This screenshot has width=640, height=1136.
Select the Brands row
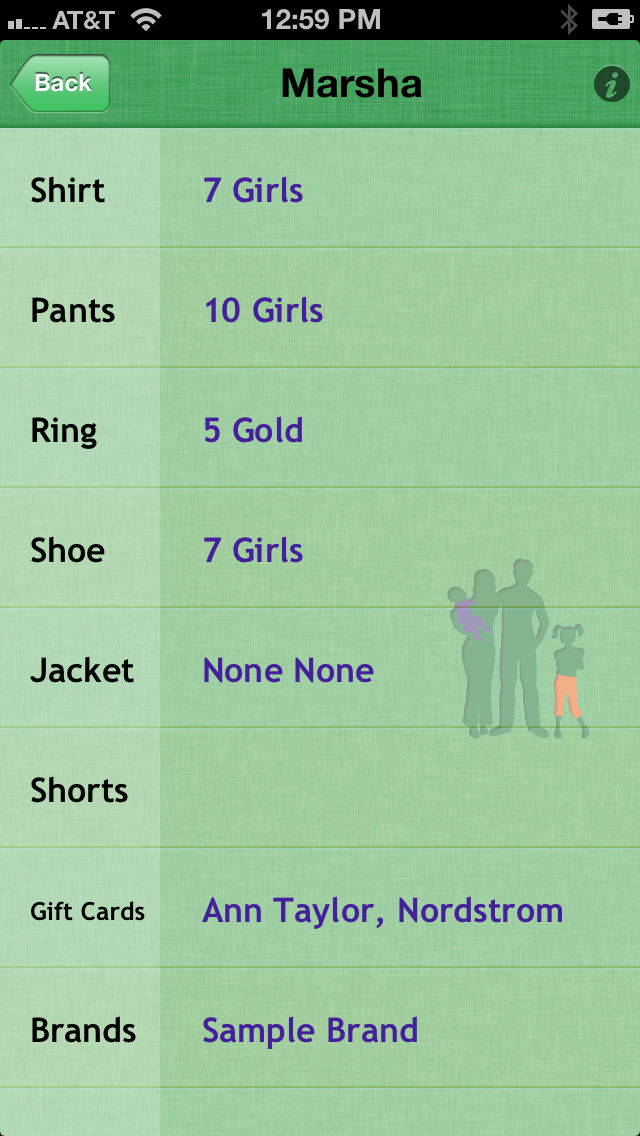point(320,1030)
